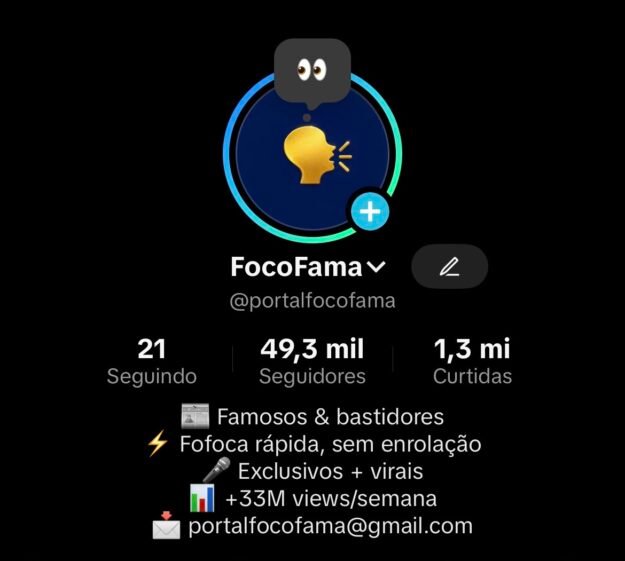Open the Seguindo list
The width and height of the screenshot is (625, 561).
click(152, 361)
